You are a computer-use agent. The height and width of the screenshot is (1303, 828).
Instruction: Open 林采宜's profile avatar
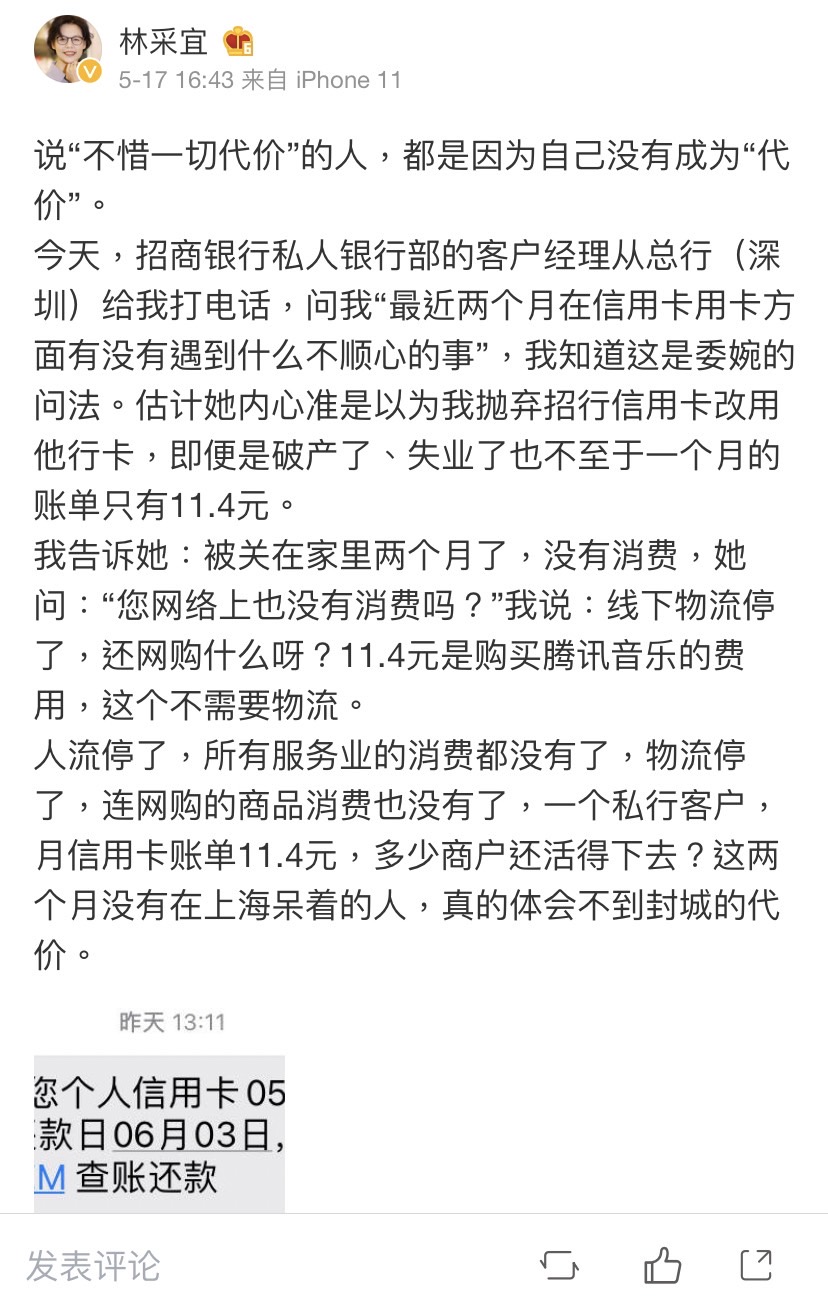(67, 49)
